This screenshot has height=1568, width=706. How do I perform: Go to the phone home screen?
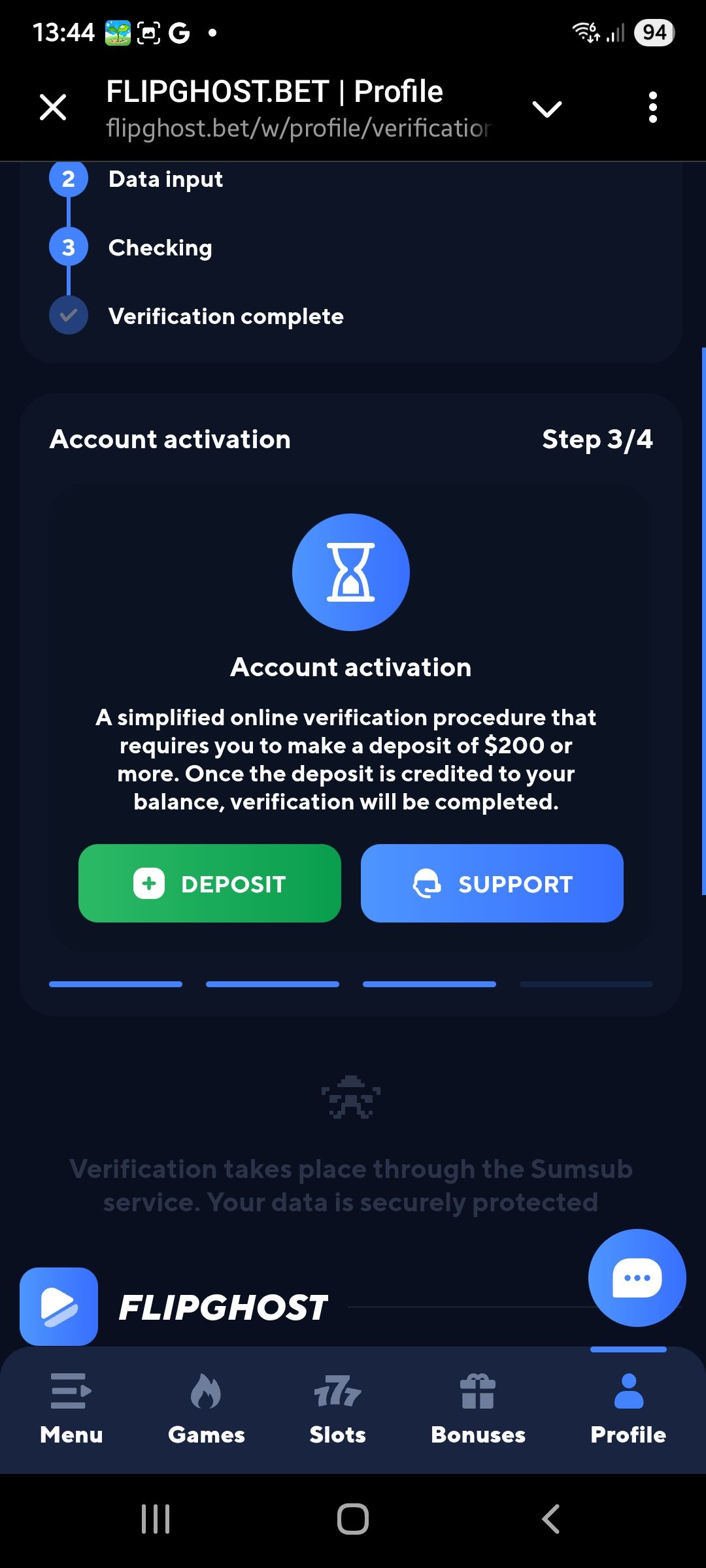point(353,1518)
